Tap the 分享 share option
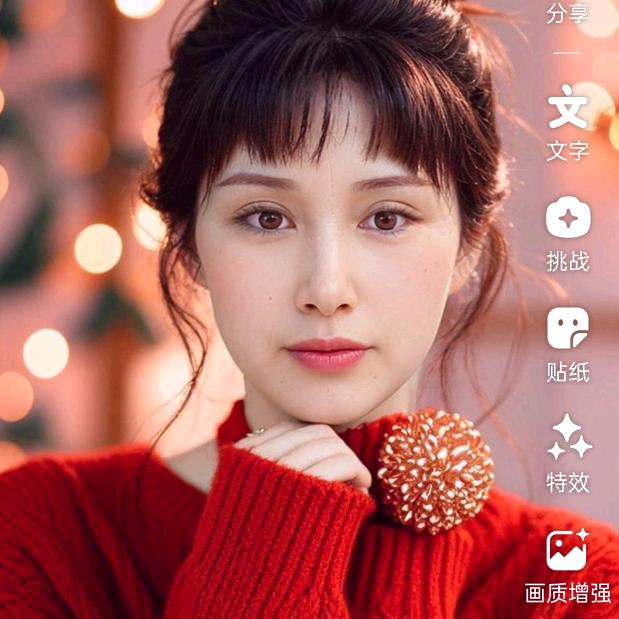The image size is (619, 619). pos(568,14)
